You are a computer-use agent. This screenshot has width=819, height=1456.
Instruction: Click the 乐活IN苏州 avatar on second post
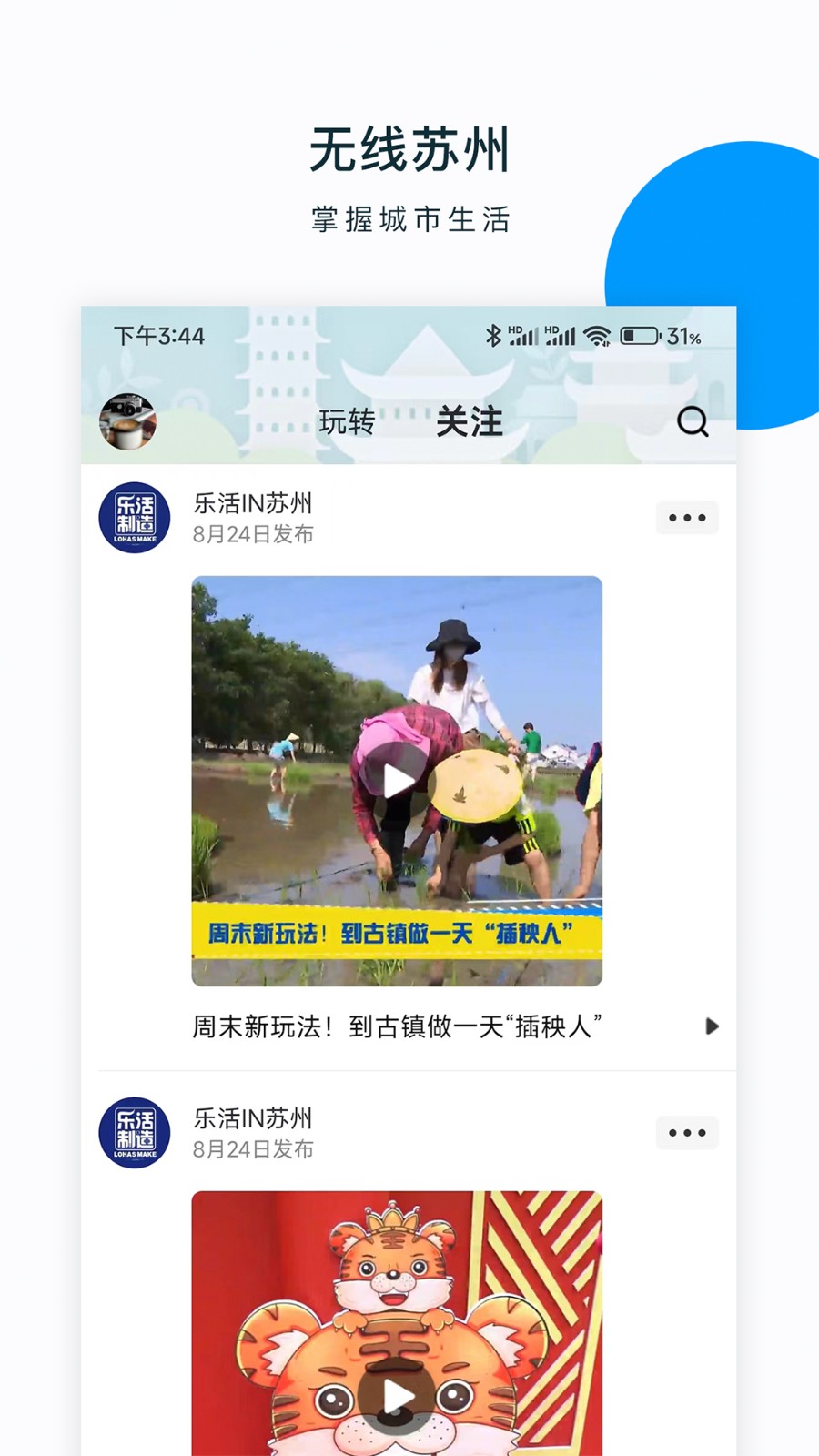click(x=134, y=1133)
